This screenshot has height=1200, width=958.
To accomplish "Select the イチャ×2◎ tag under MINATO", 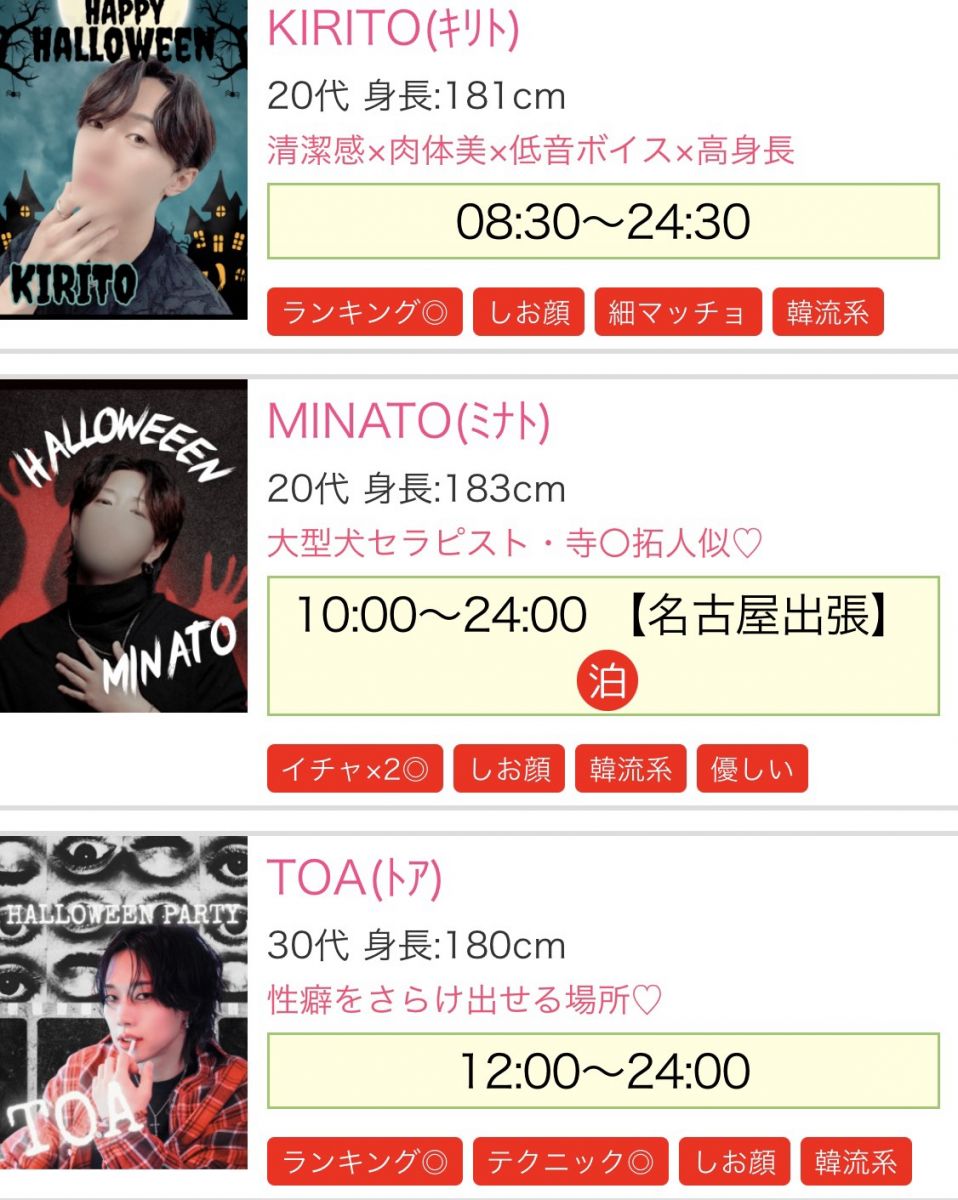I will point(354,769).
